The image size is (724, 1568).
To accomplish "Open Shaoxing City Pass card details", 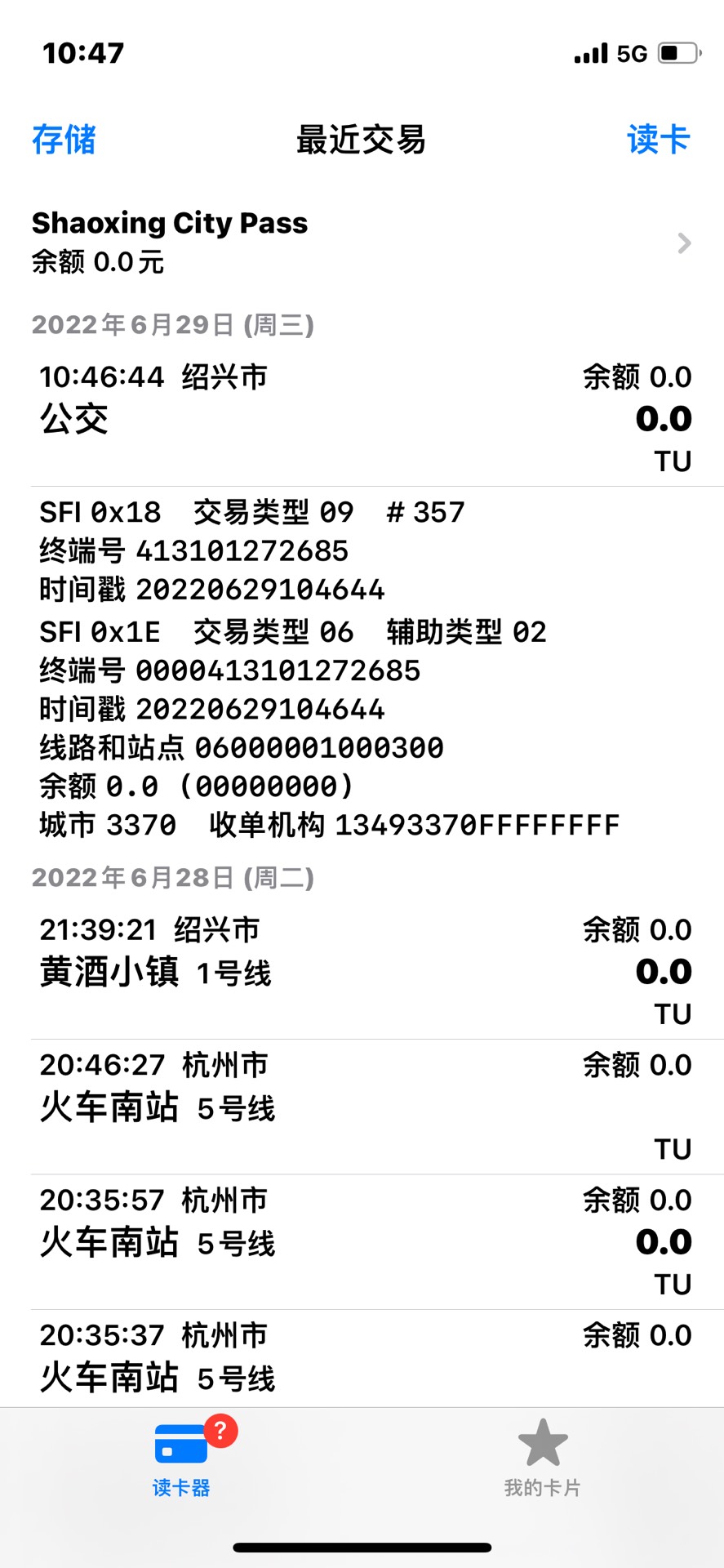I will pos(362,243).
